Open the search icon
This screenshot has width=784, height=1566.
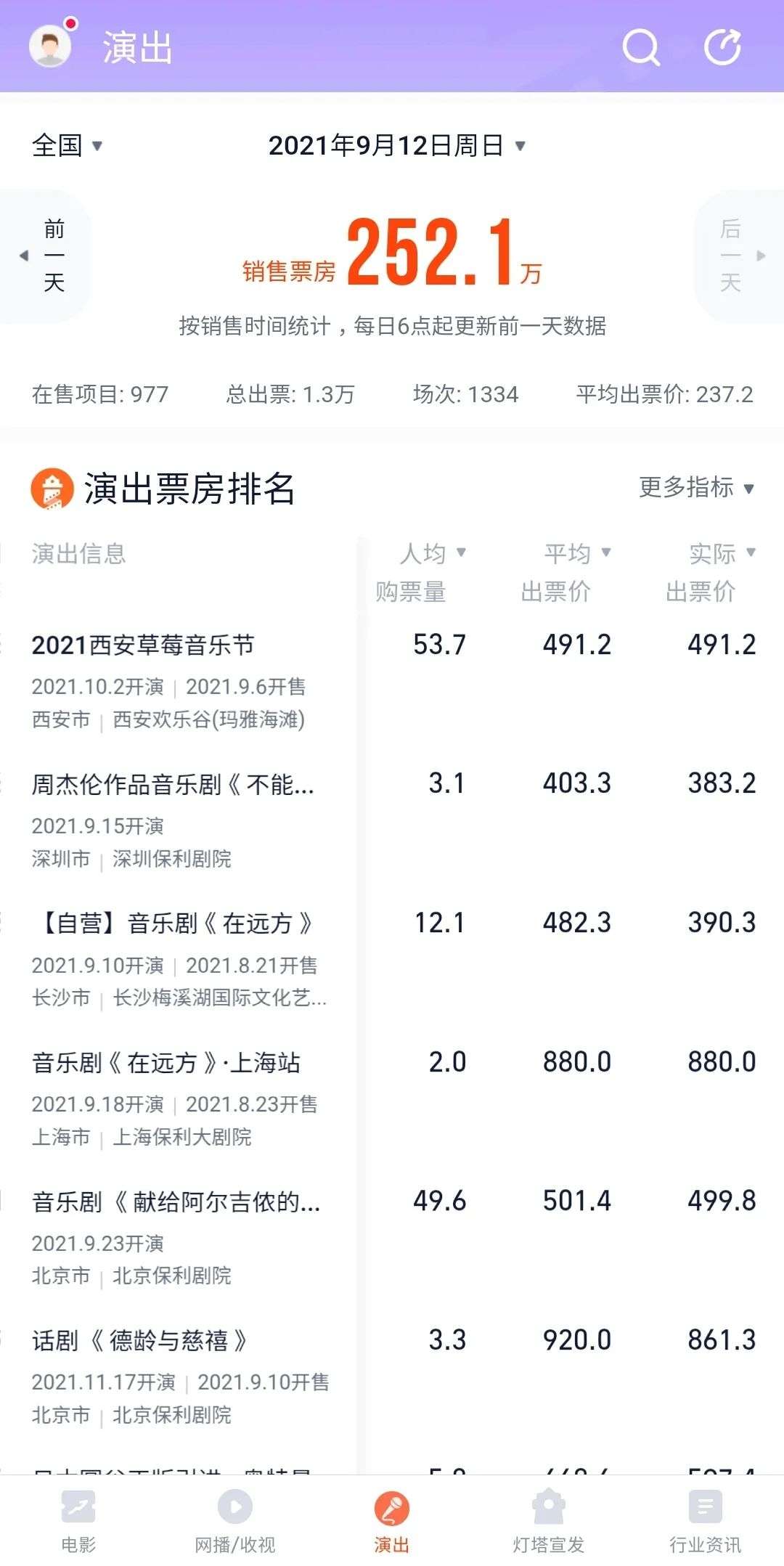[x=641, y=47]
